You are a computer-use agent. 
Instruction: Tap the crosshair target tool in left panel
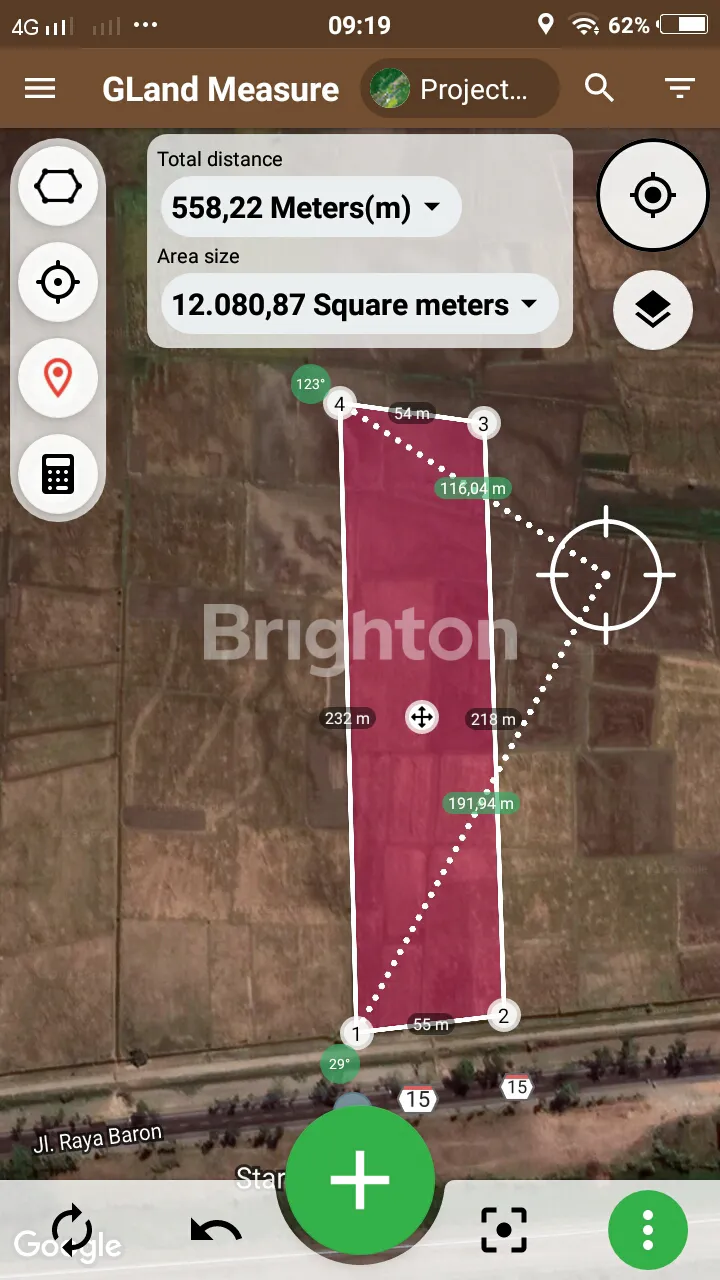pyautogui.click(x=58, y=282)
